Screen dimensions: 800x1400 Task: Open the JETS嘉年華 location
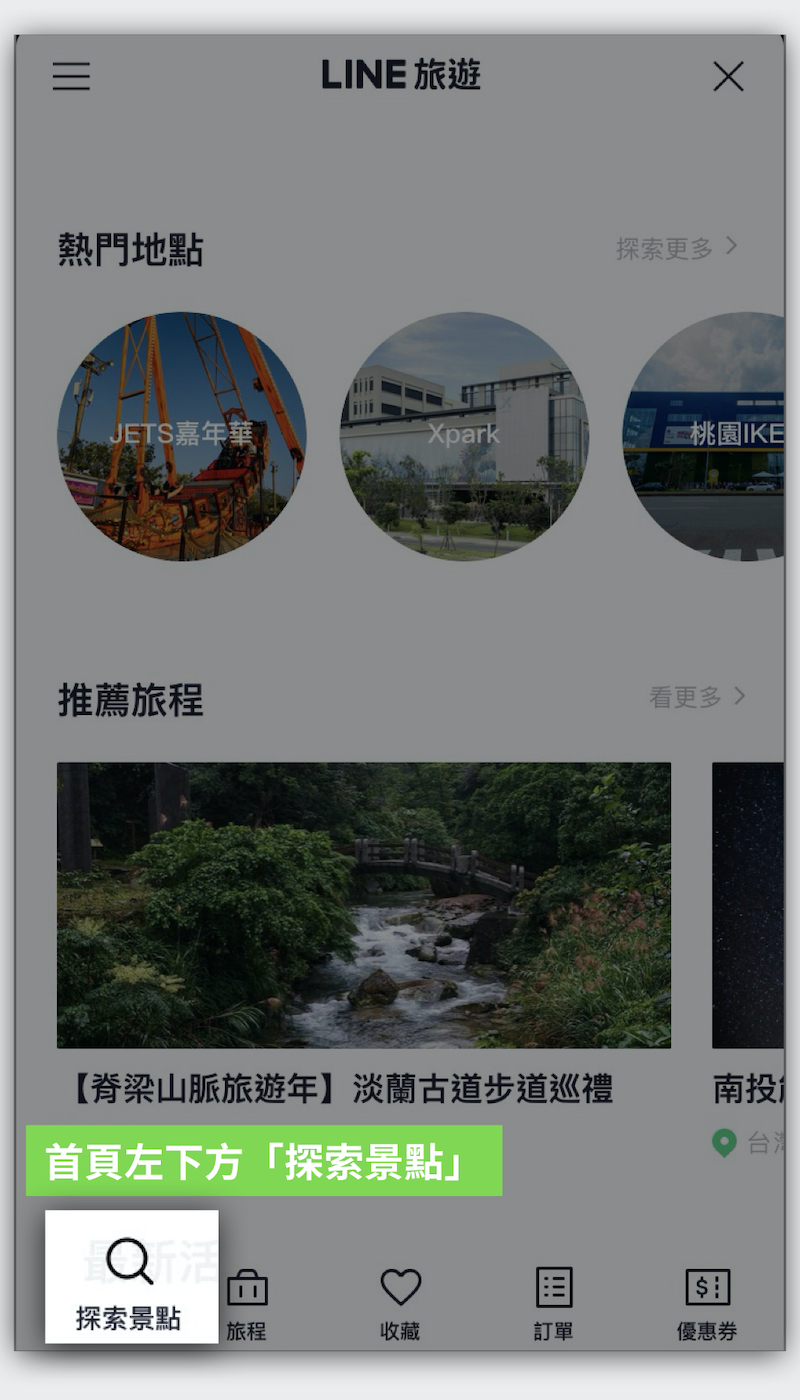(x=182, y=436)
